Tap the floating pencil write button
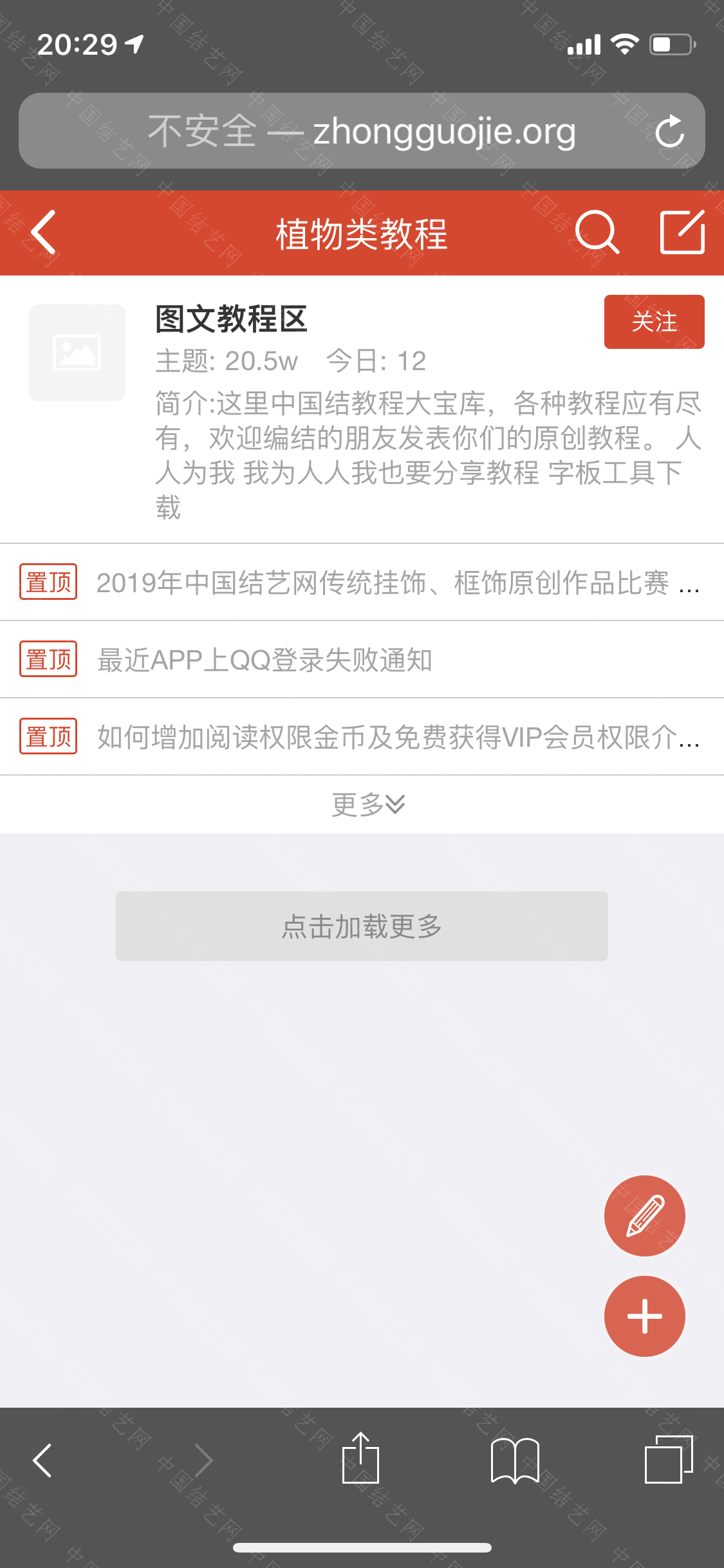Screen dimensions: 724x1568 [x=644, y=1216]
